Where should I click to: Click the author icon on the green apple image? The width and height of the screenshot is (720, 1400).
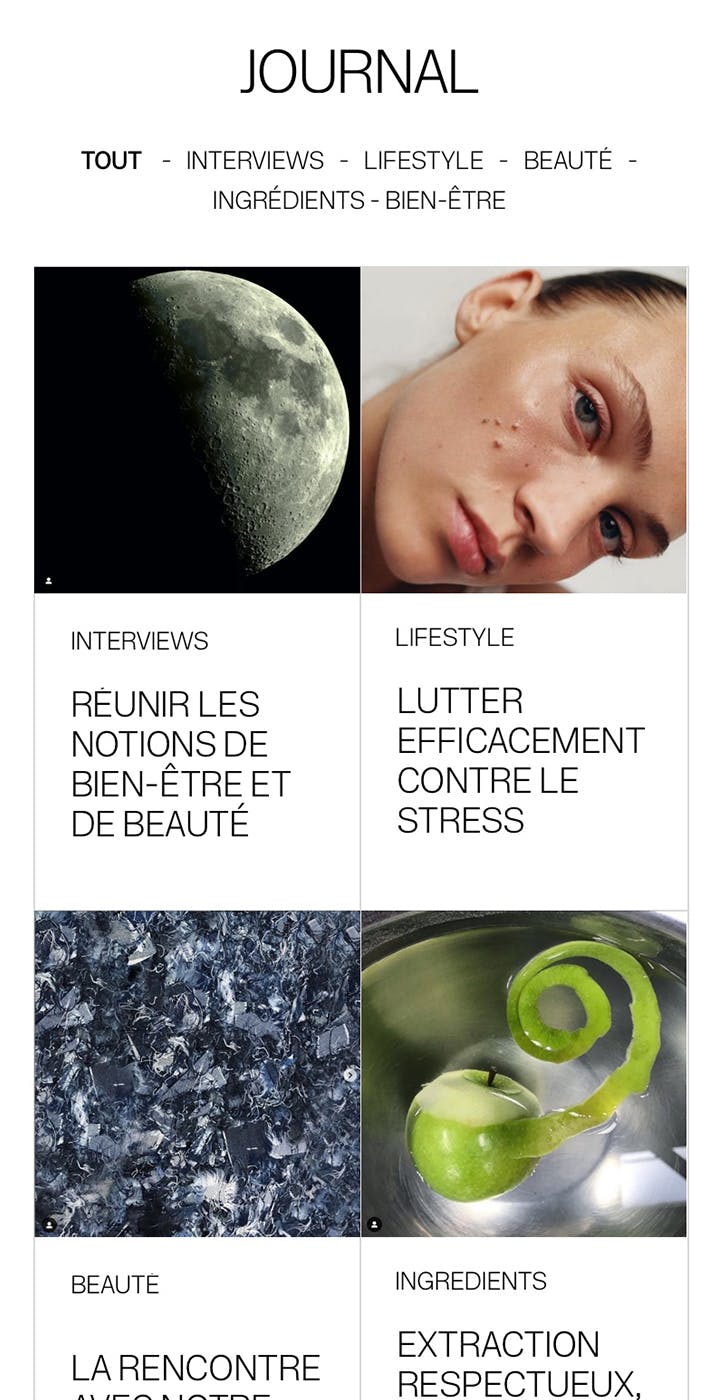pyautogui.click(x=375, y=1222)
